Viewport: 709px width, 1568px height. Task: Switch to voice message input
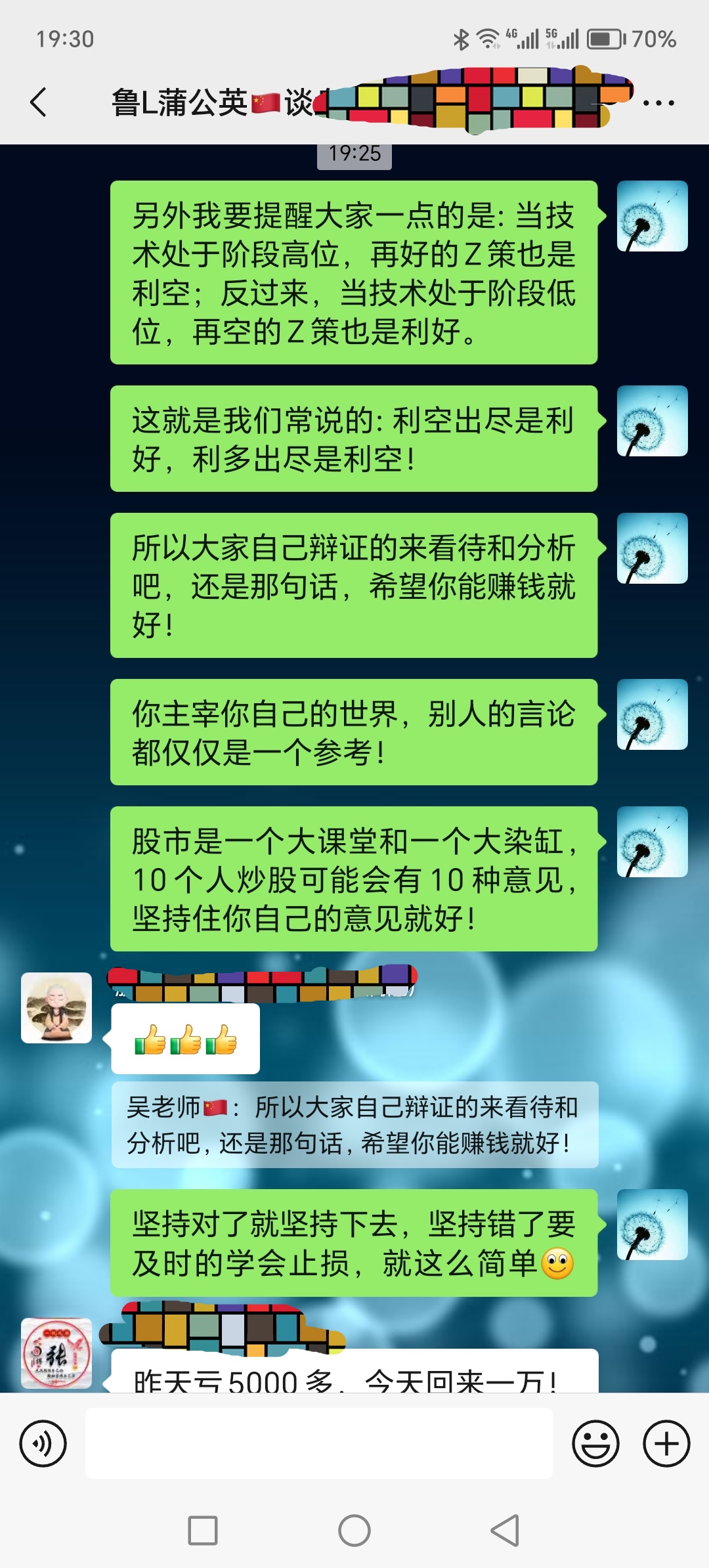43,1443
